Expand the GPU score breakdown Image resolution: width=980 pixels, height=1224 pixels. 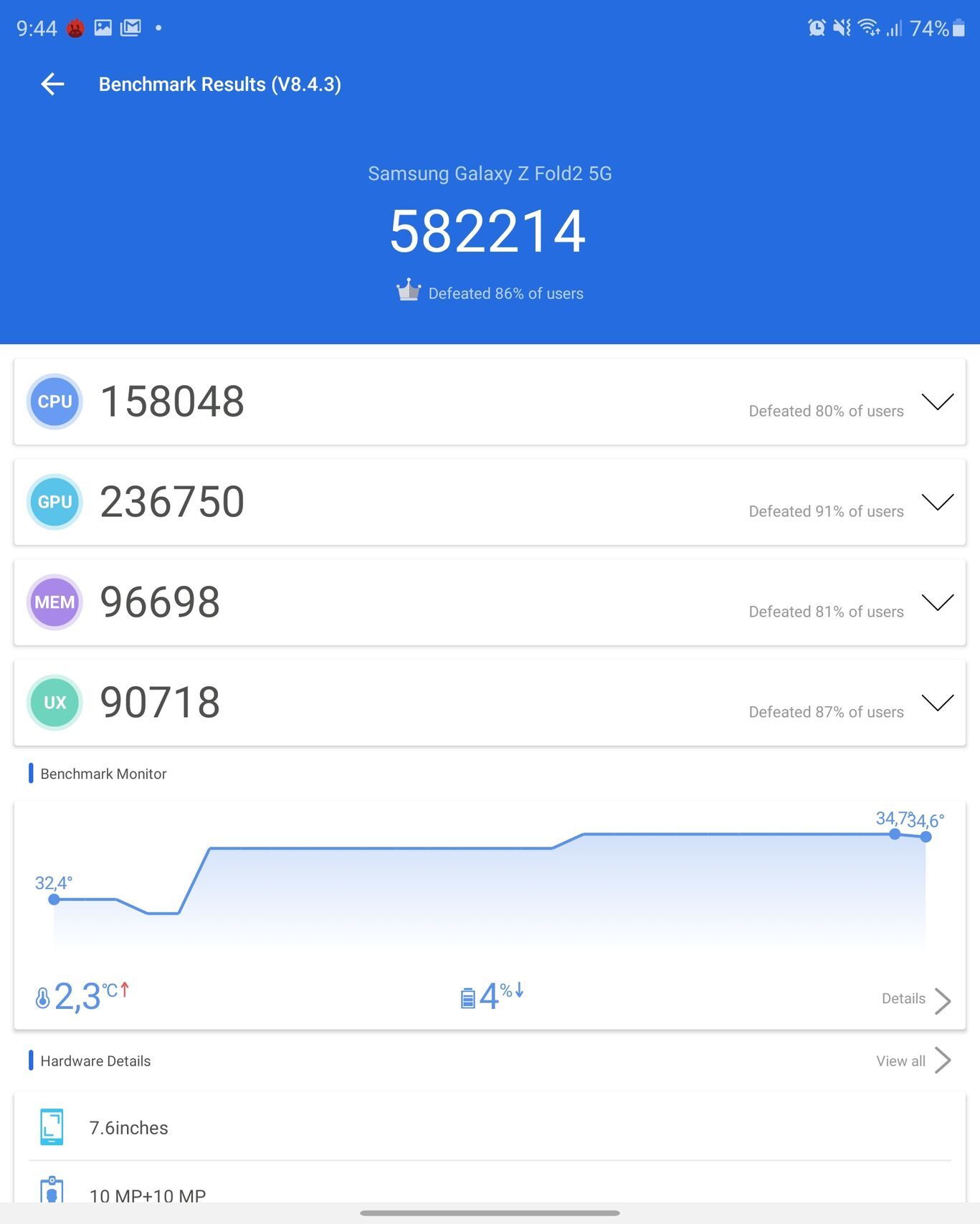pyautogui.click(x=937, y=502)
